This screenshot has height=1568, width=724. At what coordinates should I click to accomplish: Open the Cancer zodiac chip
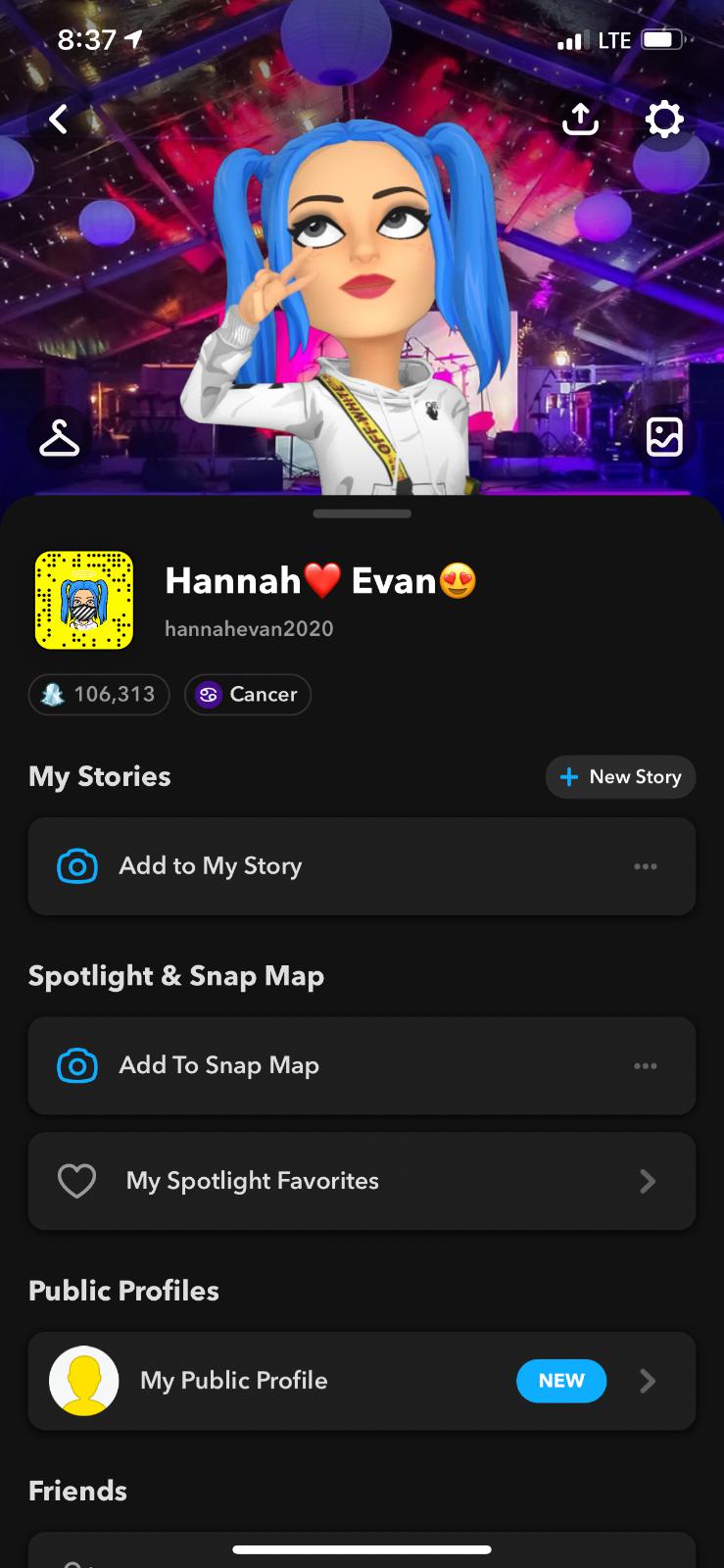click(x=248, y=695)
